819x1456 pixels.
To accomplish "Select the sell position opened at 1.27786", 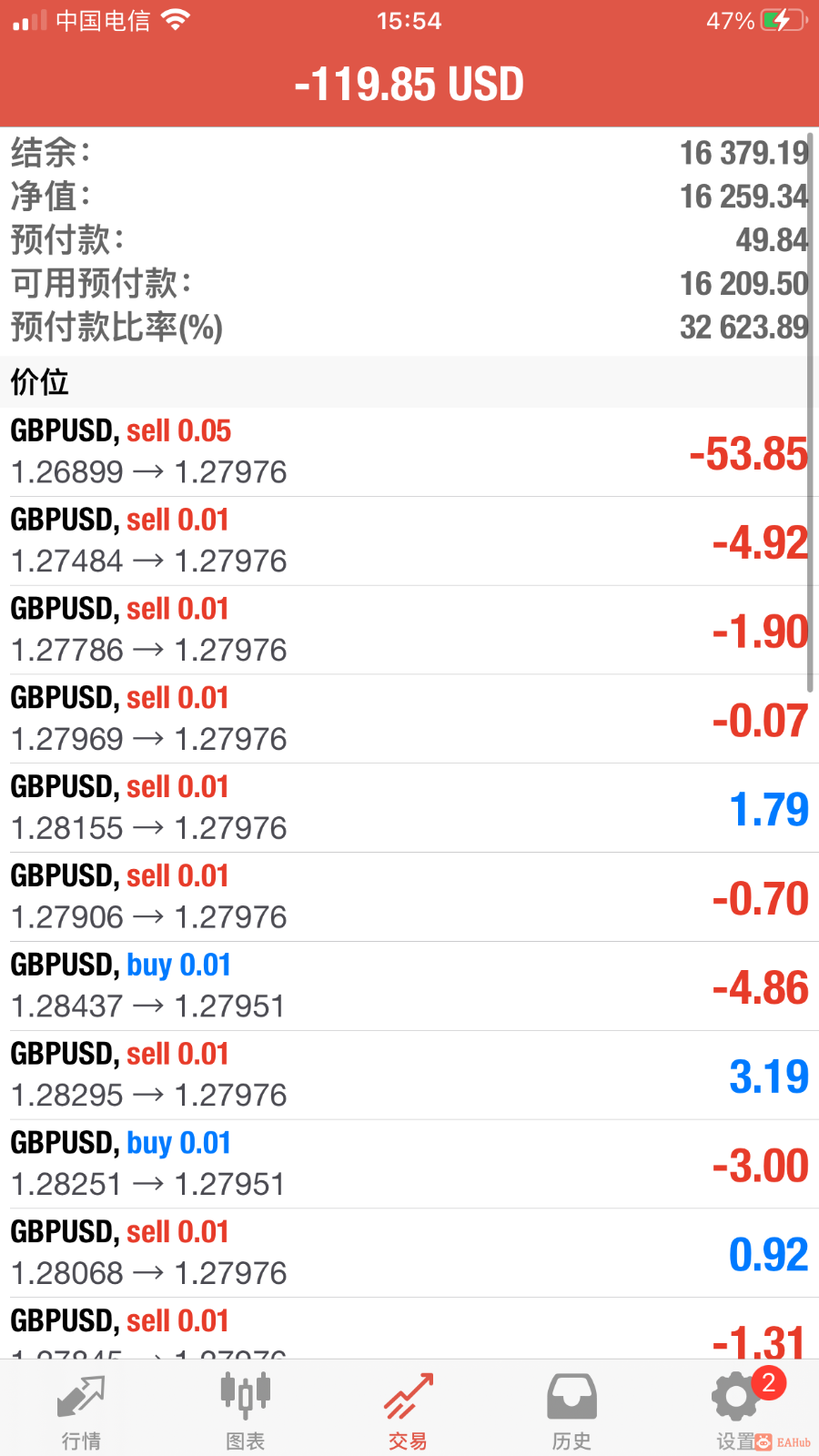I will (409, 631).
